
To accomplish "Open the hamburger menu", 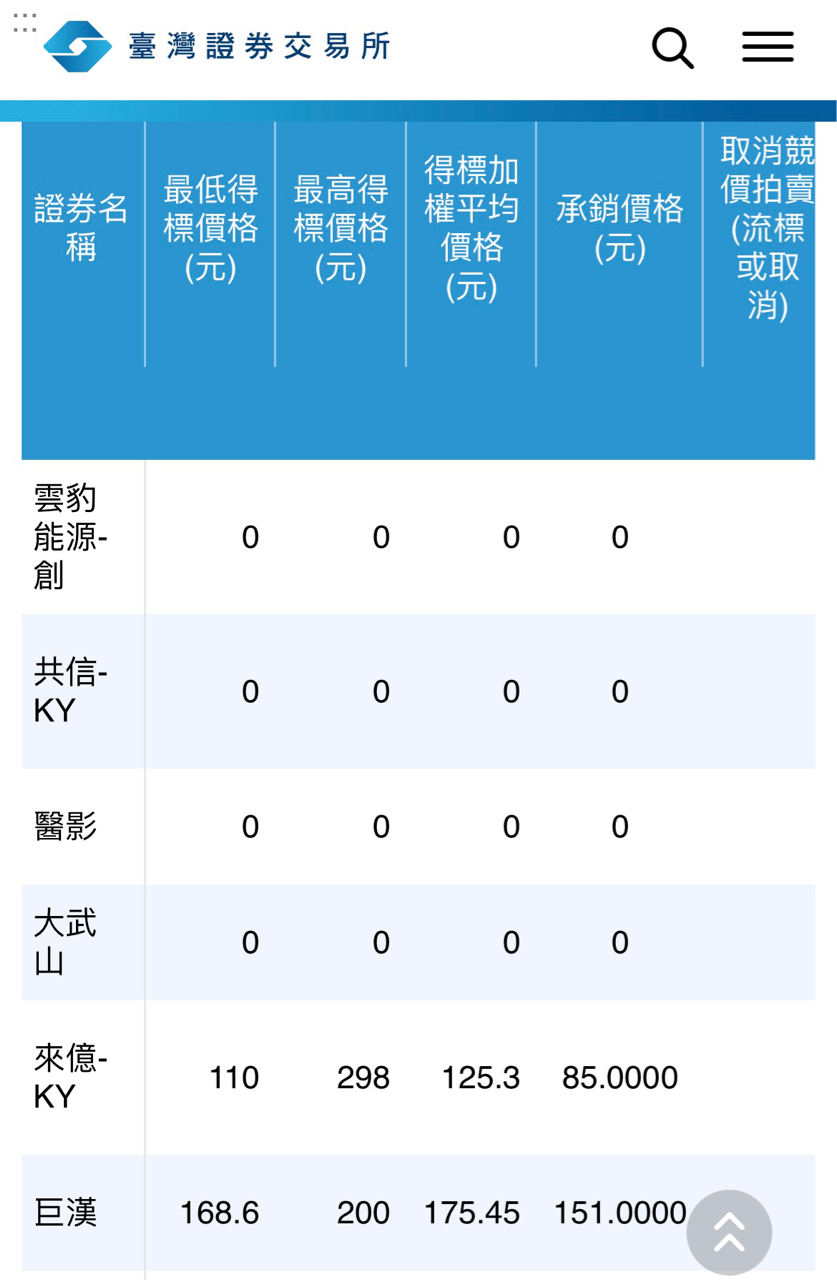I will pyautogui.click(x=768, y=47).
